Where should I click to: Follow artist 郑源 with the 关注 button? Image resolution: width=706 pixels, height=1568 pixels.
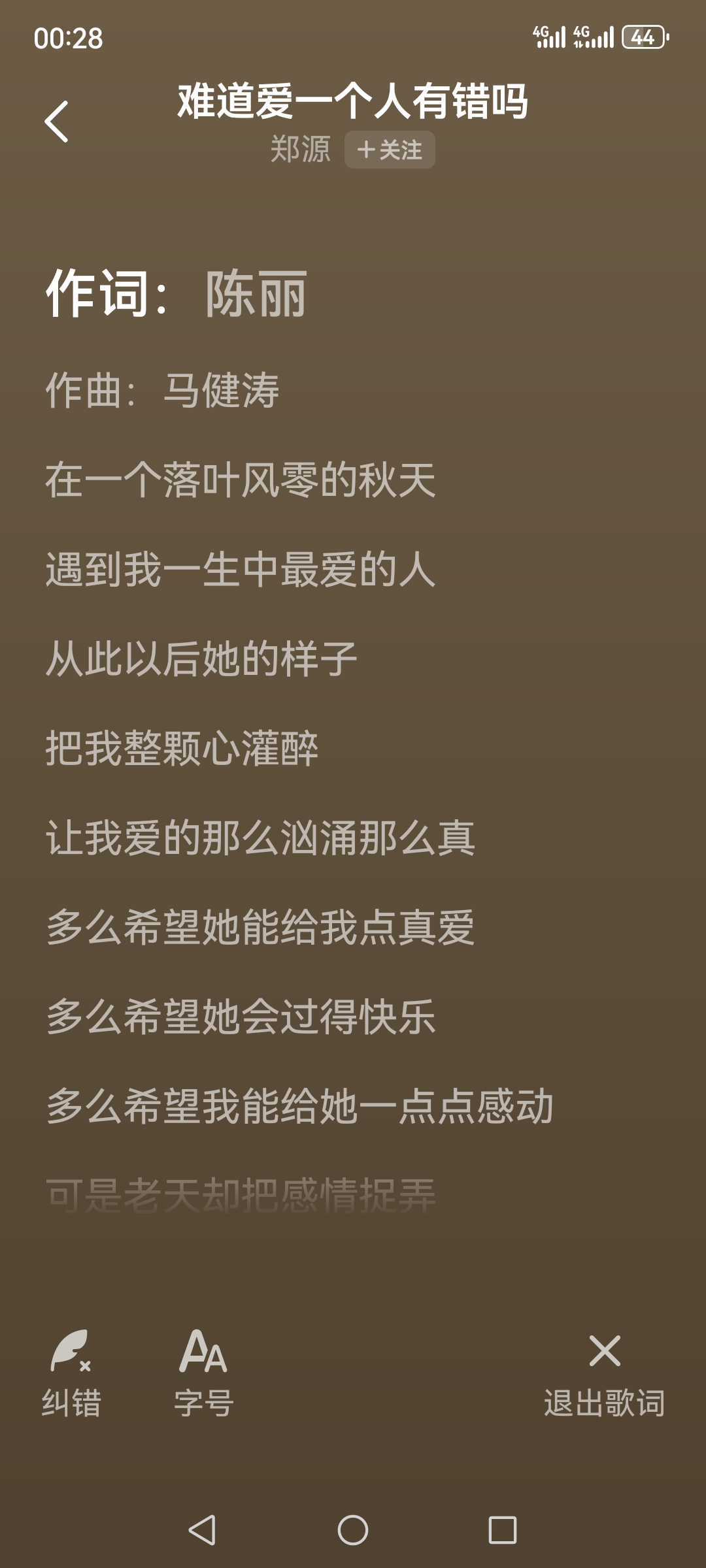click(x=390, y=150)
